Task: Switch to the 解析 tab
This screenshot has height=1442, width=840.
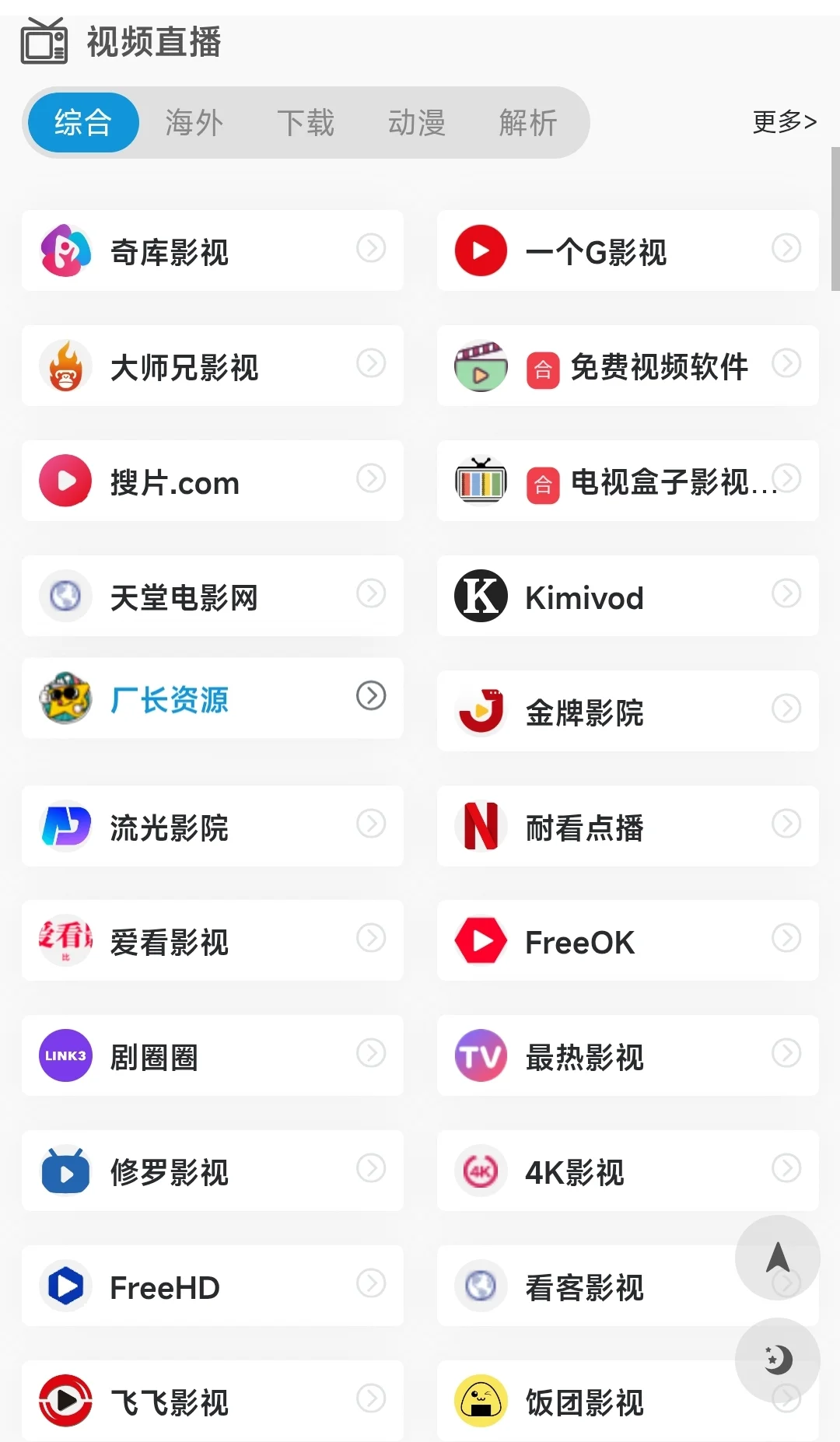Action: coord(528,123)
